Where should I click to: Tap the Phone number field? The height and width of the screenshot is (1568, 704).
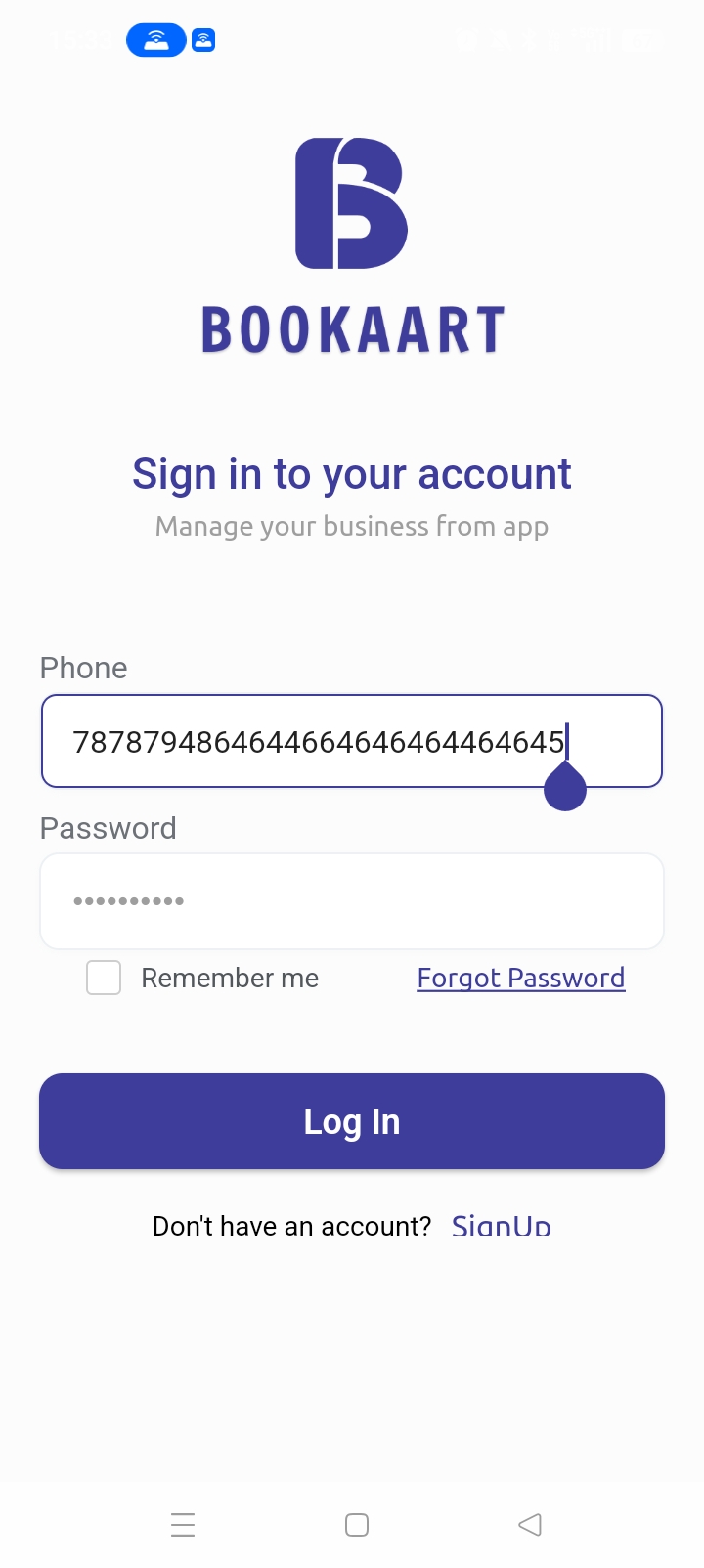351,741
